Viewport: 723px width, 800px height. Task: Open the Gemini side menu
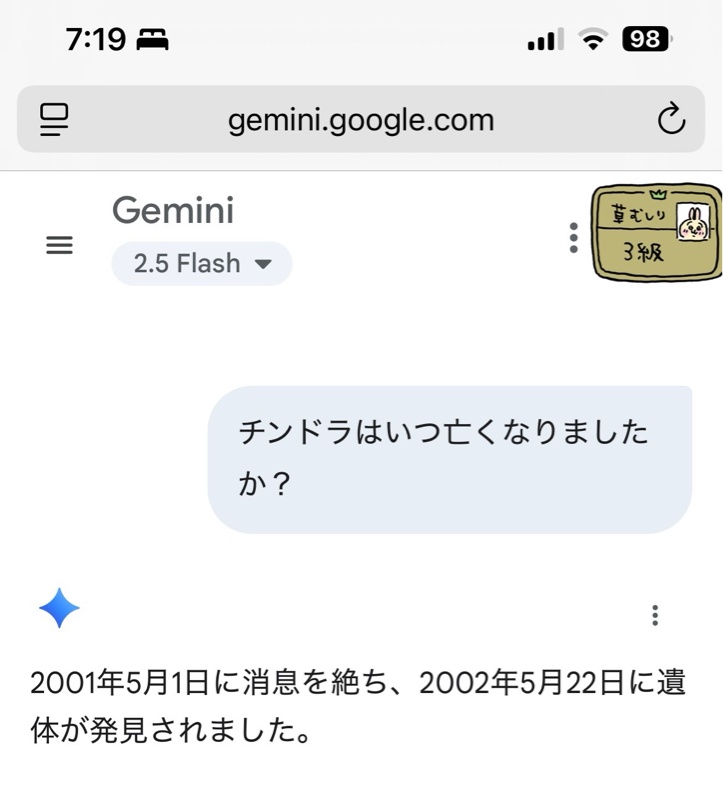pyautogui.click(x=60, y=246)
